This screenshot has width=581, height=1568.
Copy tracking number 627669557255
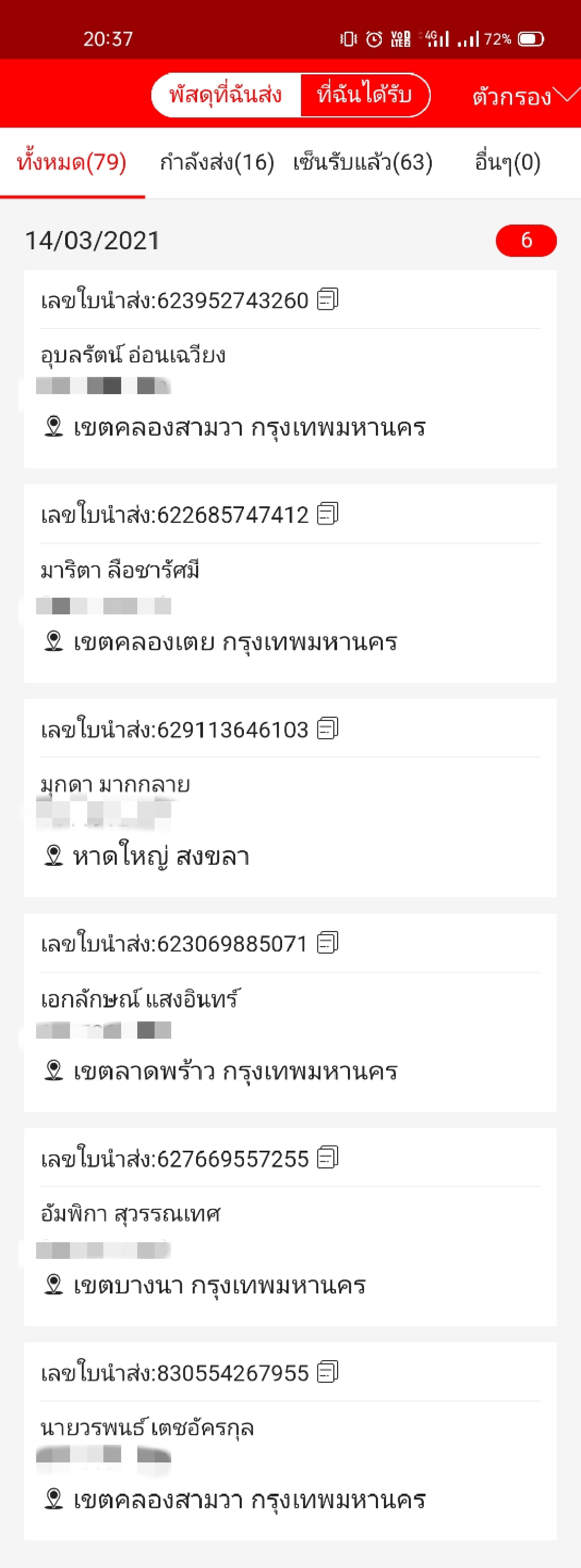(x=328, y=1158)
